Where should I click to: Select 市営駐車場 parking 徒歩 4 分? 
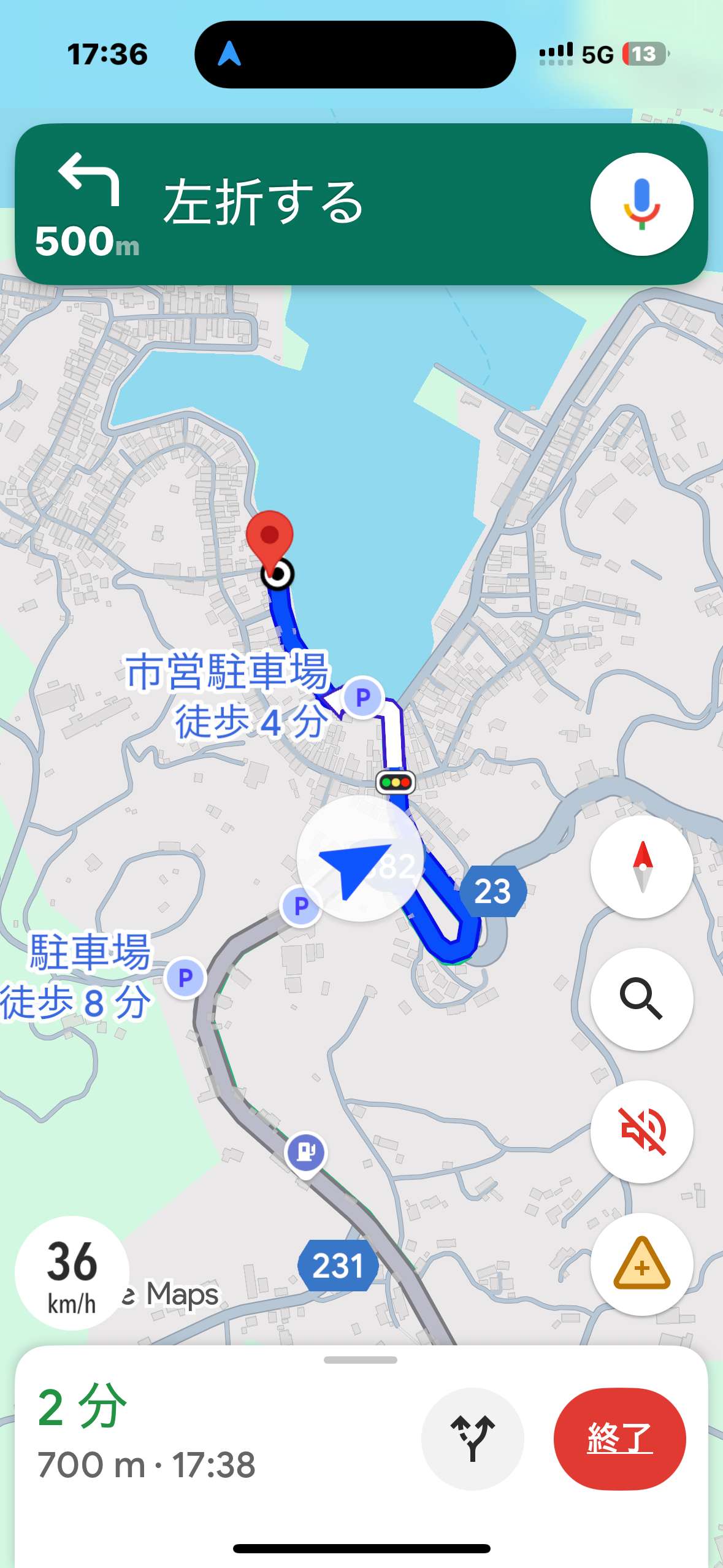pyautogui.click(x=363, y=697)
